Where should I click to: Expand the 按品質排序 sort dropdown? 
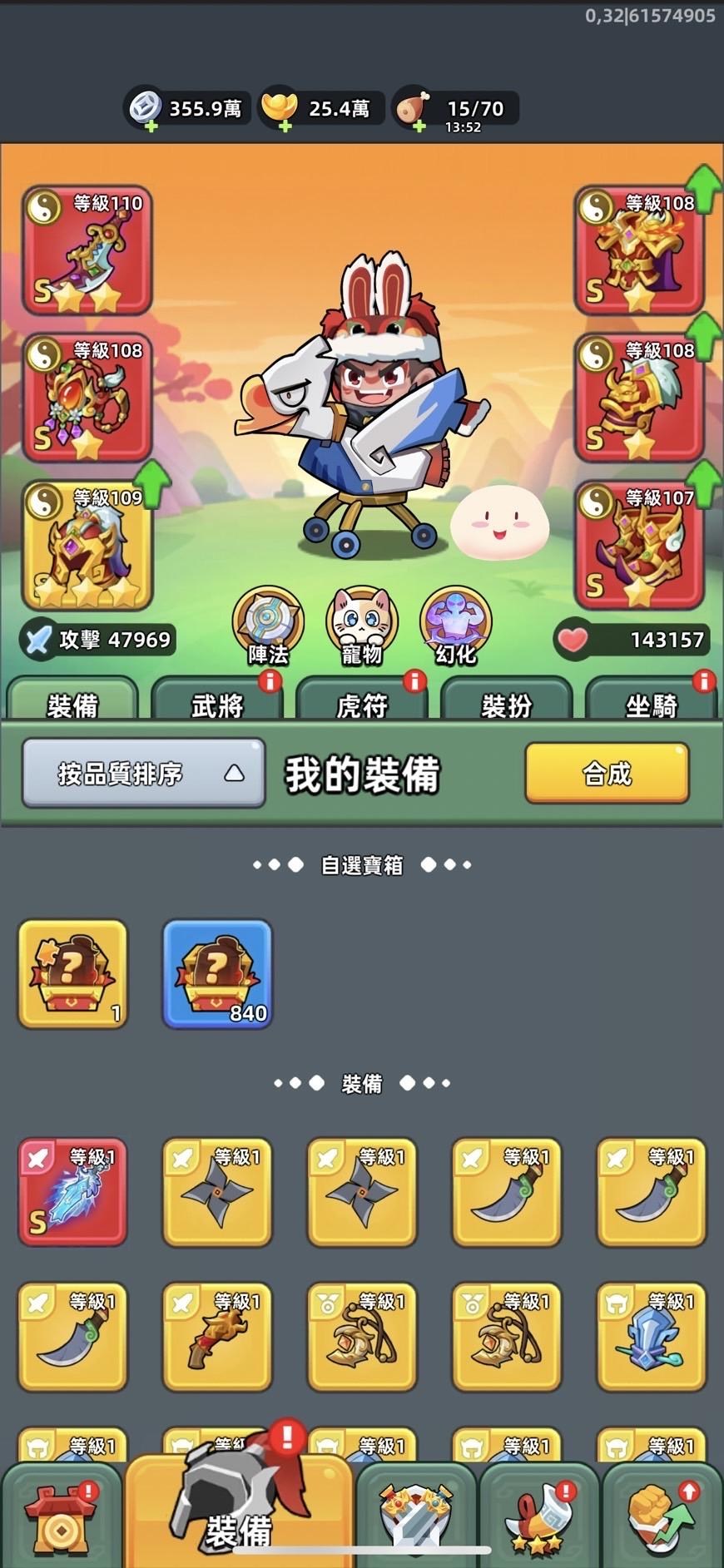point(143,773)
